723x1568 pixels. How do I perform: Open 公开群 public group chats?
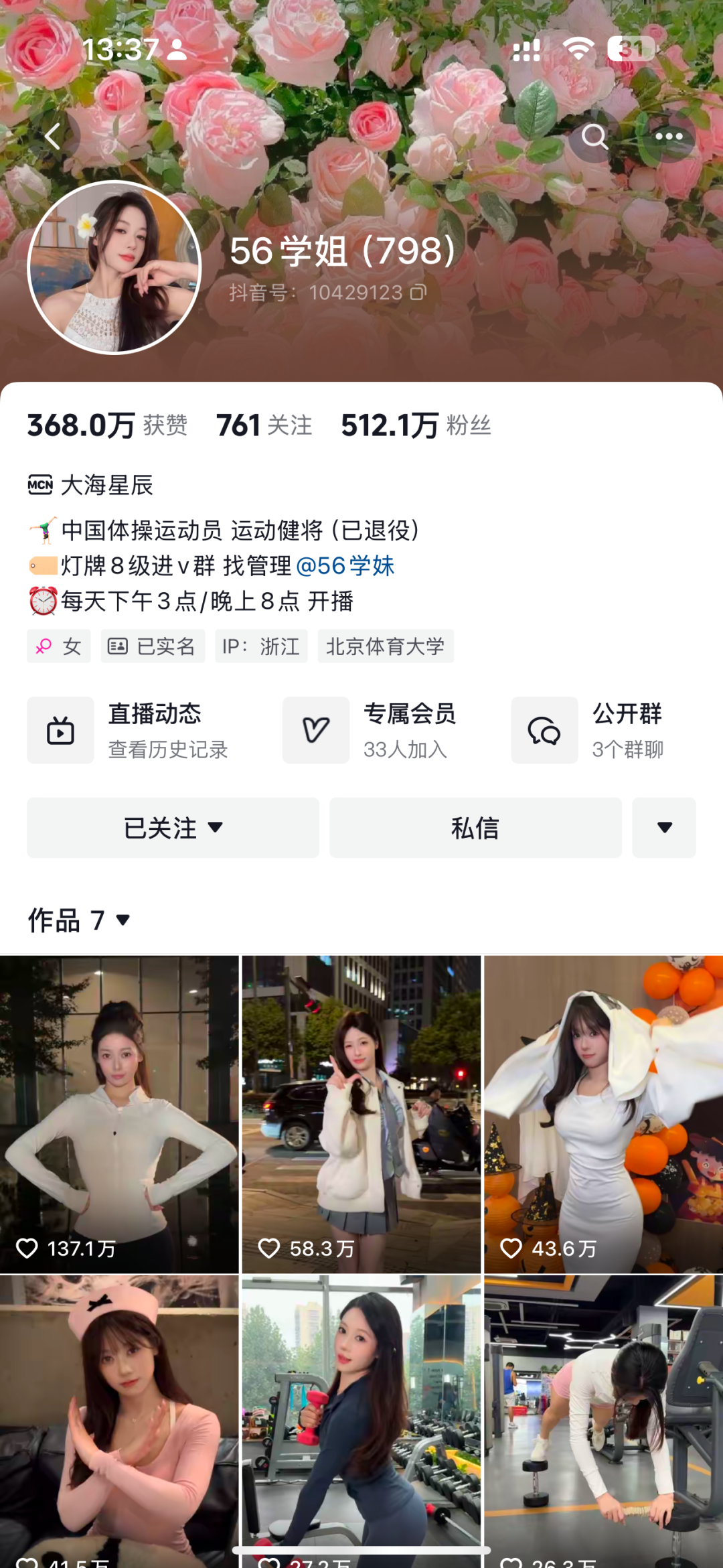click(588, 730)
